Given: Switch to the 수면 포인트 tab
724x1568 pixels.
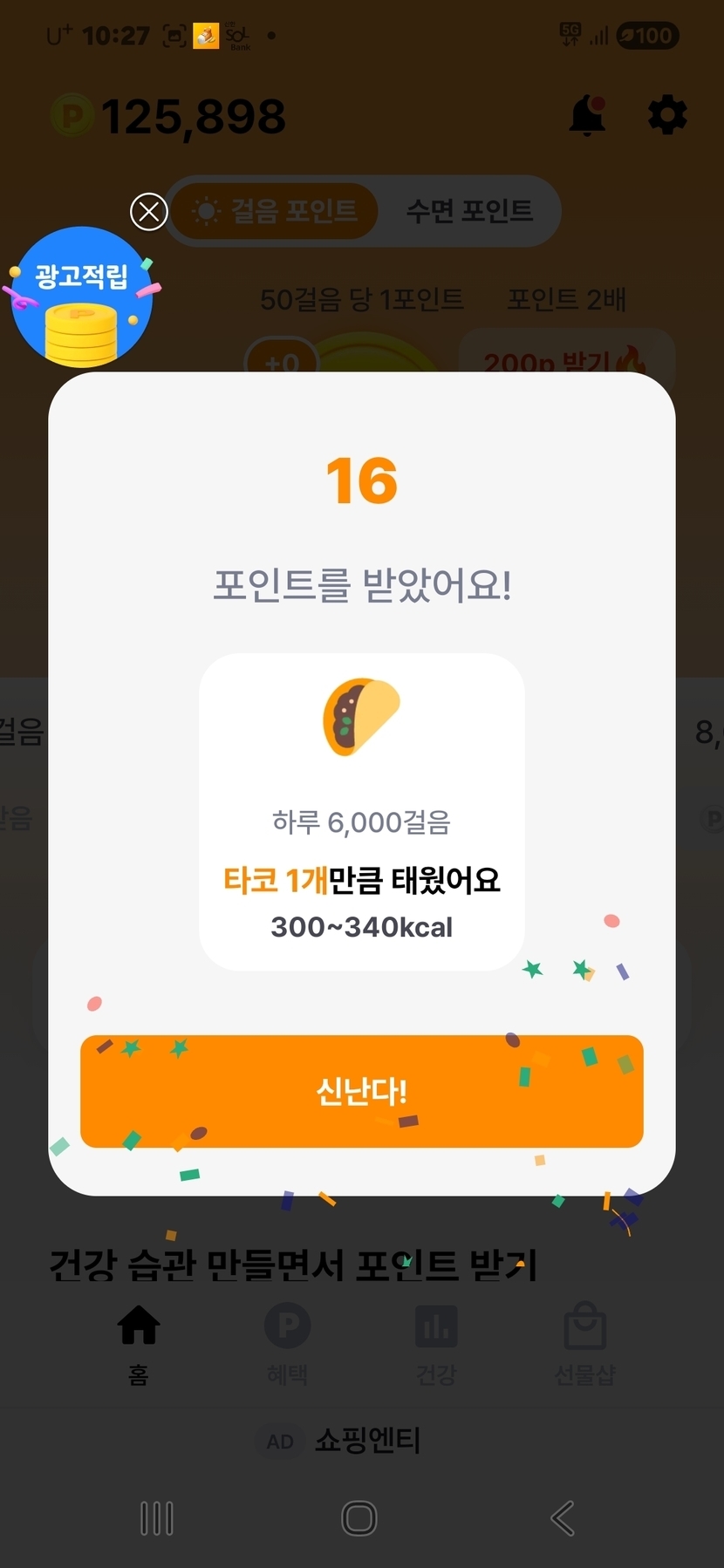Looking at the screenshot, I should coord(469,211).
